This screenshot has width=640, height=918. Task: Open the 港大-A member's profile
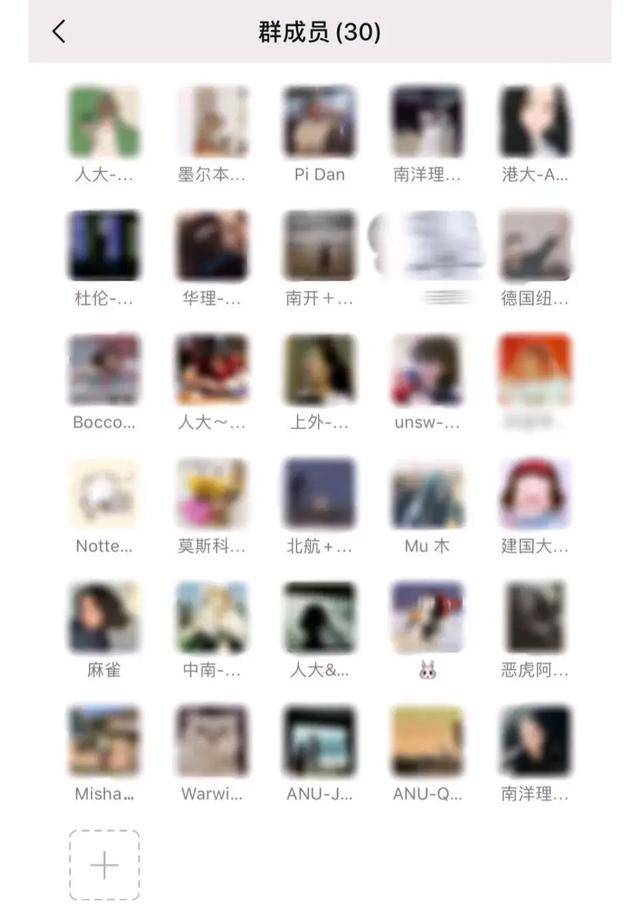(x=535, y=122)
